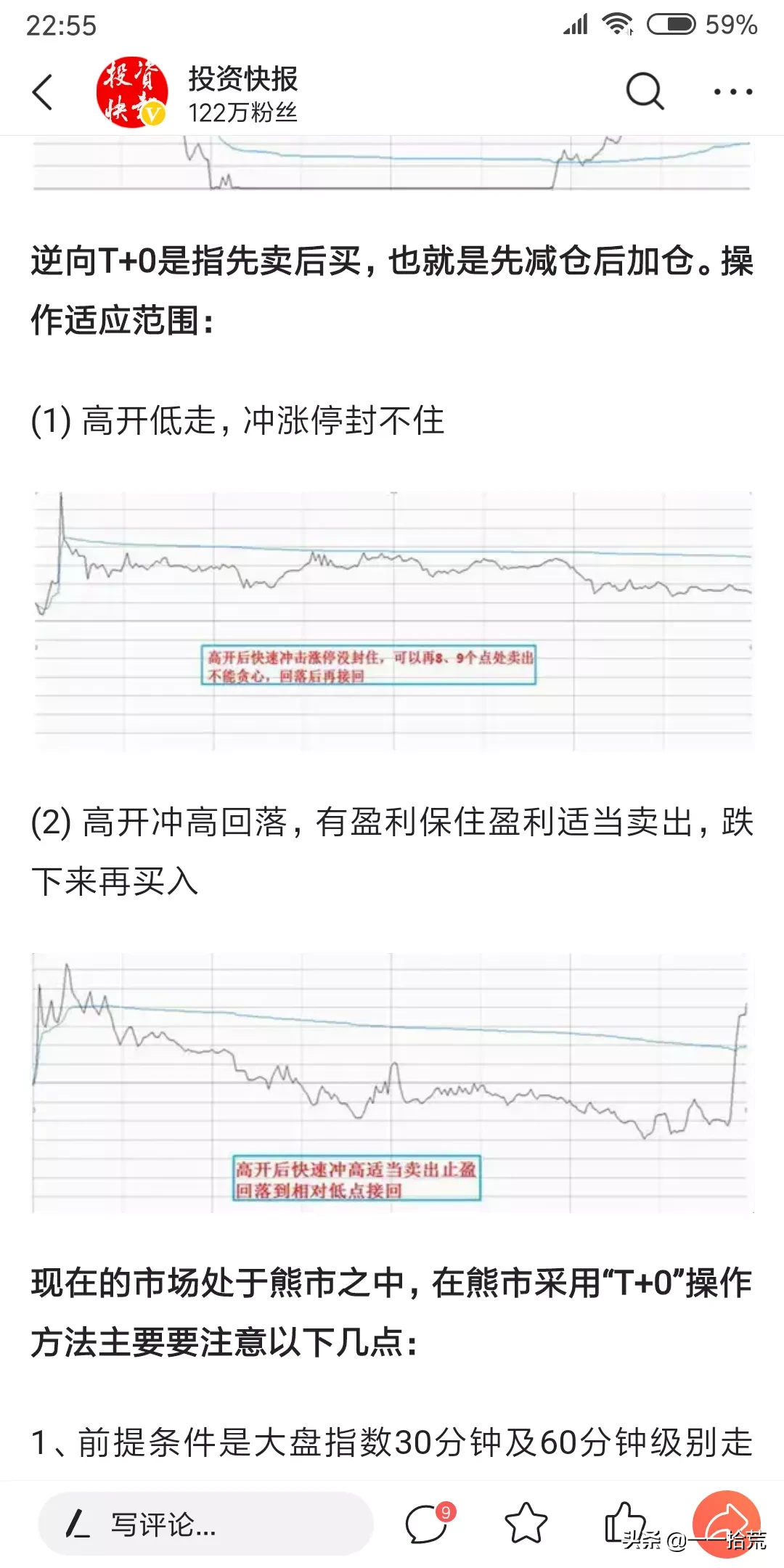View the 9 comments on this article
The height and width of the screenshot is (1568, 784).
point(428,1522)
